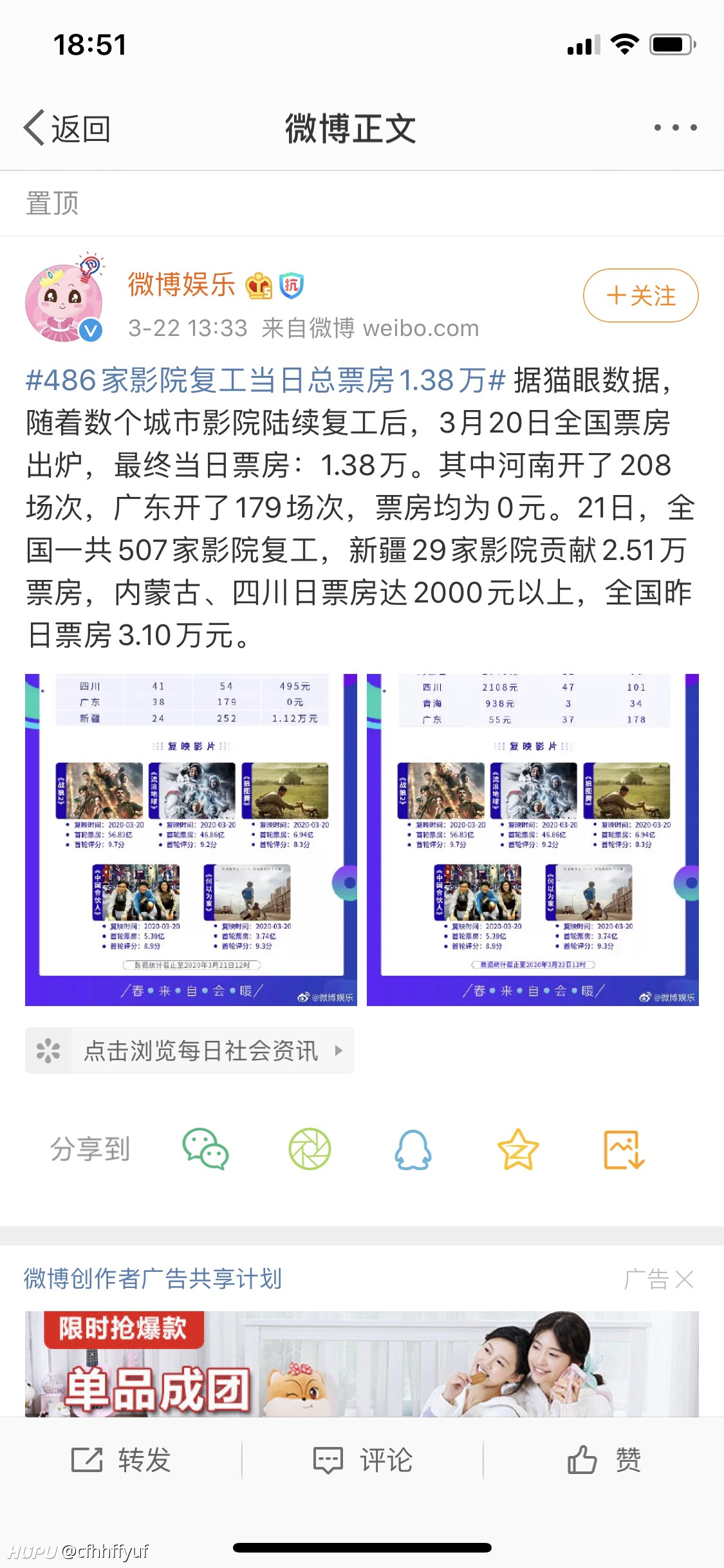Repost using the 转发 button

pos(121,1460)
